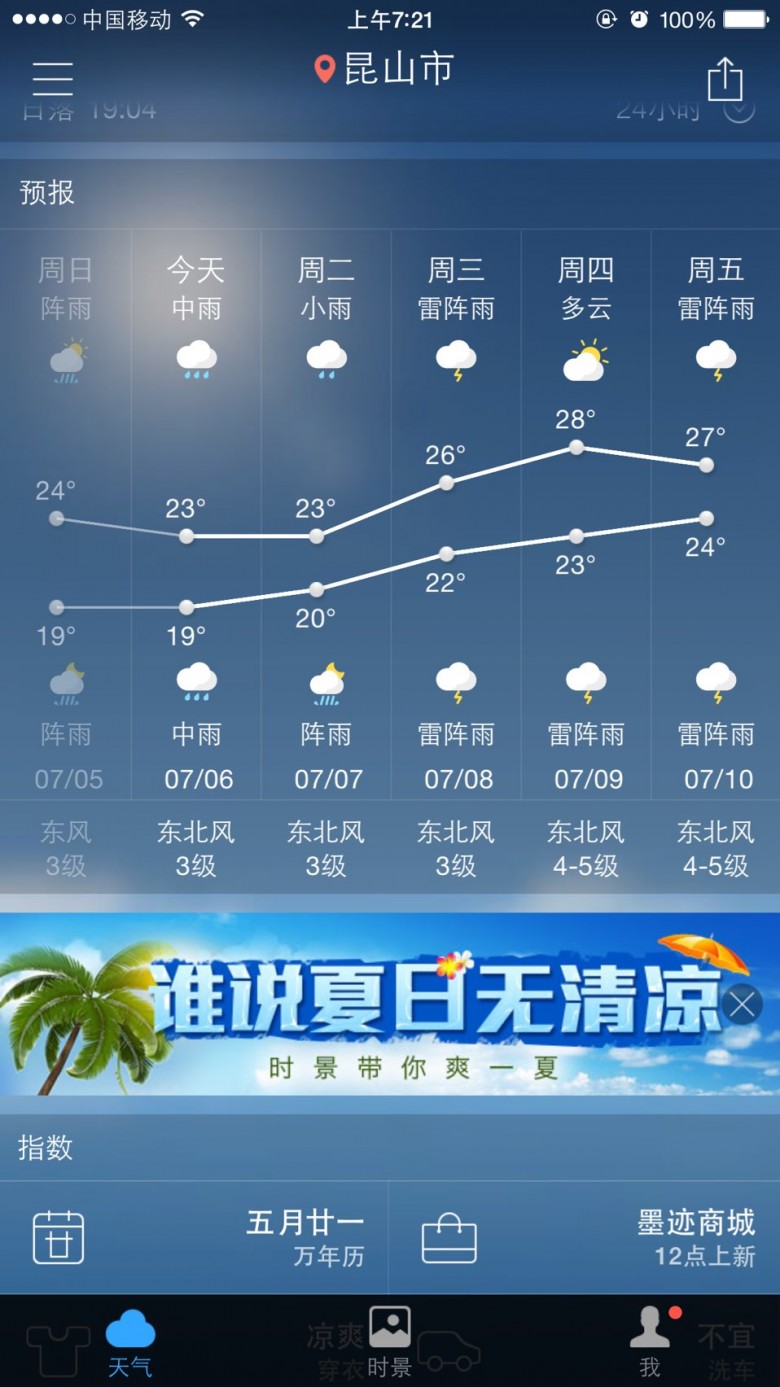
Task: Open 墨迹商城 shop entry
Action: (x=585, y=1238)
